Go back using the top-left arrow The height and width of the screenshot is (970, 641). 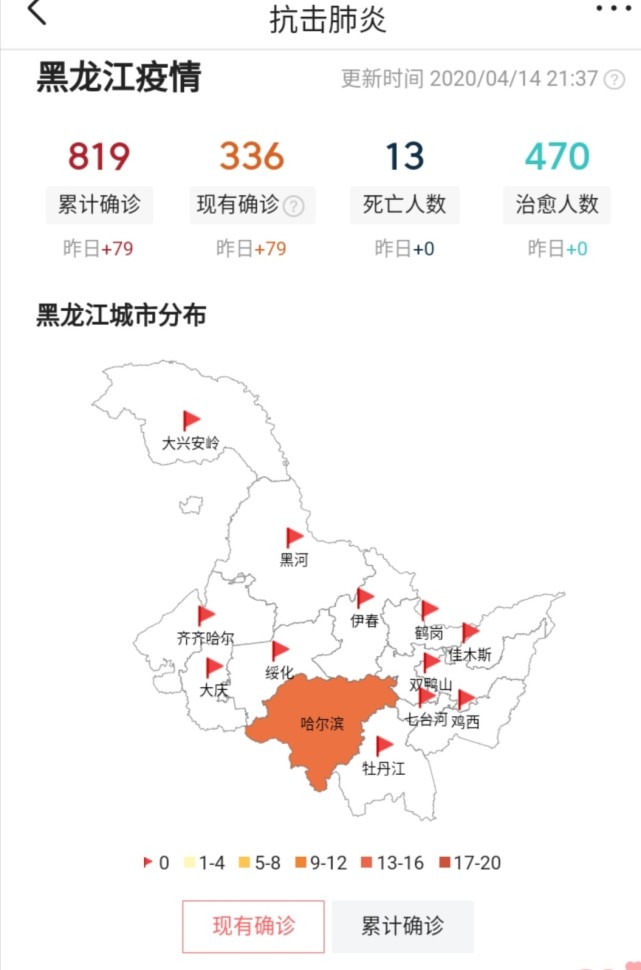[x=36, y=14]
